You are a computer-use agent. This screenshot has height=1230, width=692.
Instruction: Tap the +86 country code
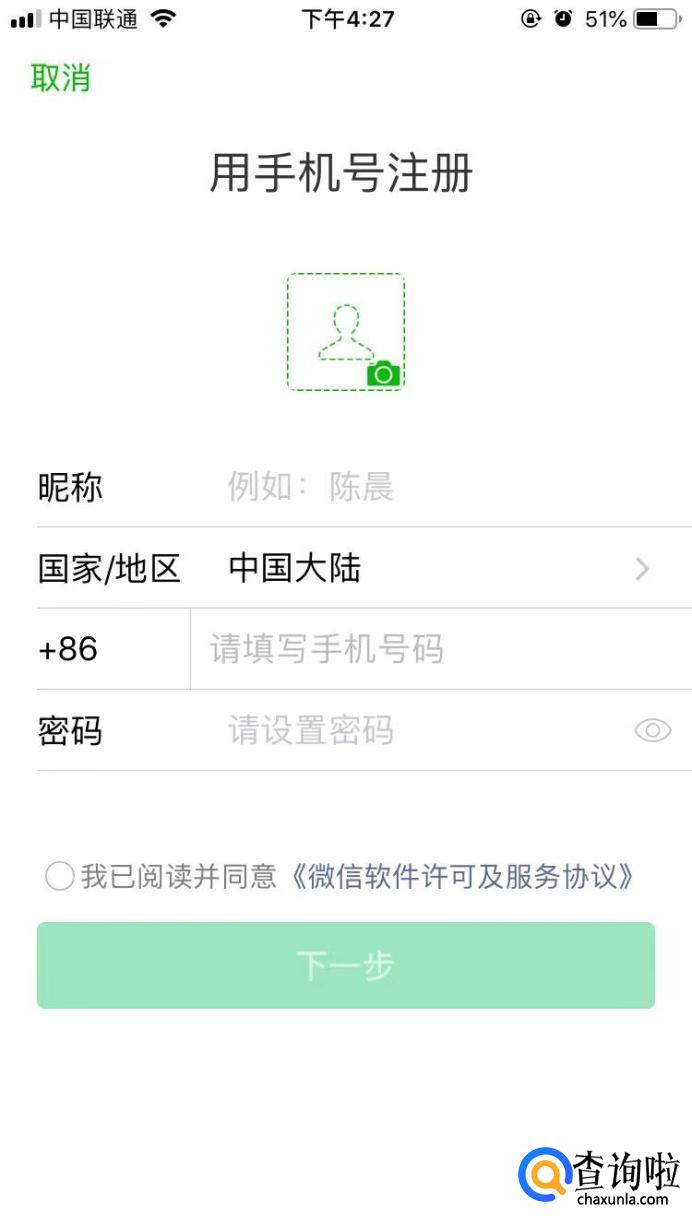coord(70,650)
